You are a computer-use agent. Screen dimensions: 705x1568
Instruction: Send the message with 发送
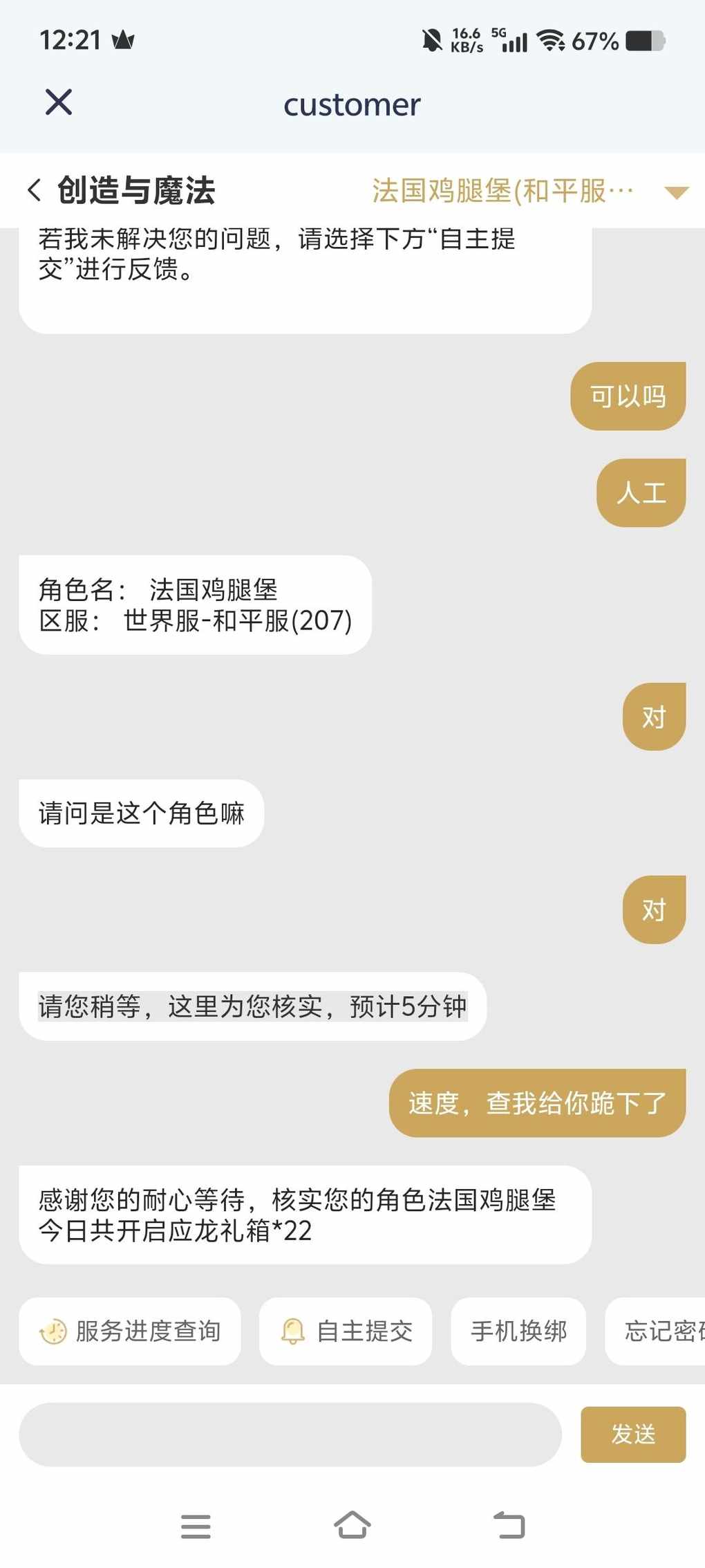[633, 1435]
